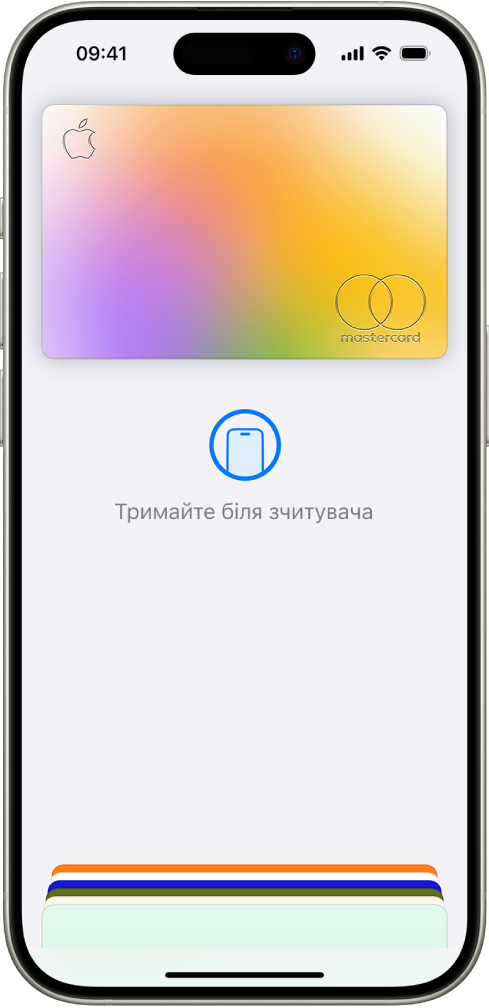Tap the Apple Card Mastercard at the top
This screenshot has height=1008, width=489.
(244, 231)
